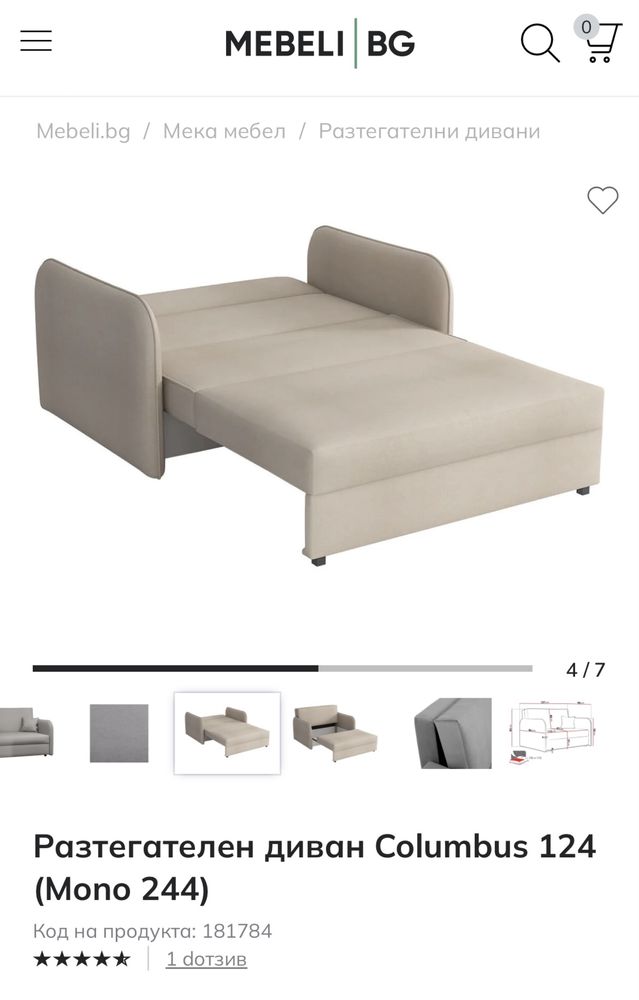Select the storage compartment sofa thumbnail
Viewport: 639px width, 1000px height.
tap(335, 733)
